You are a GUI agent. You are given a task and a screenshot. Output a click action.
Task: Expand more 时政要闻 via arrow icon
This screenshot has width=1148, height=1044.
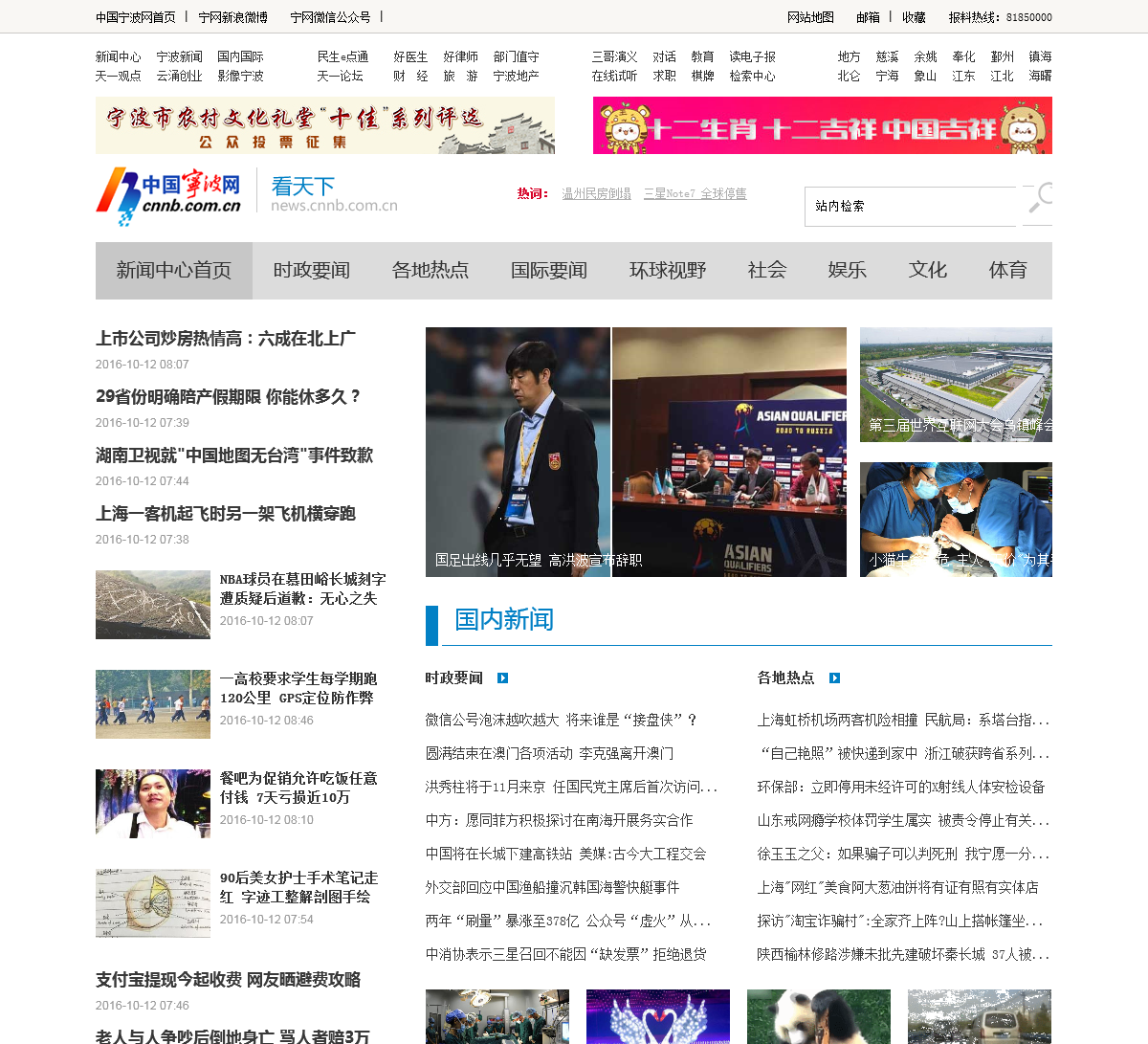click(x=503, y=678)
